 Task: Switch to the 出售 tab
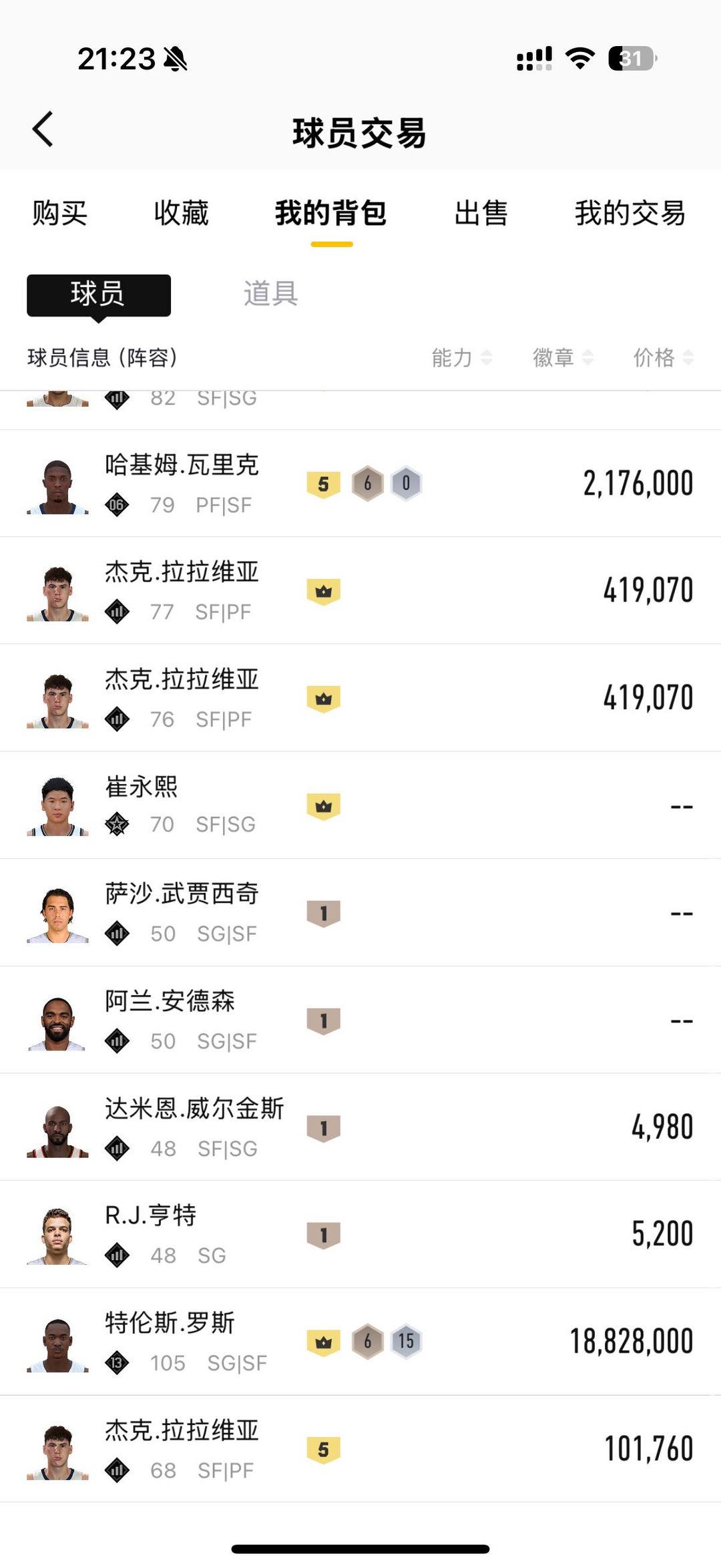coord(483,214)
